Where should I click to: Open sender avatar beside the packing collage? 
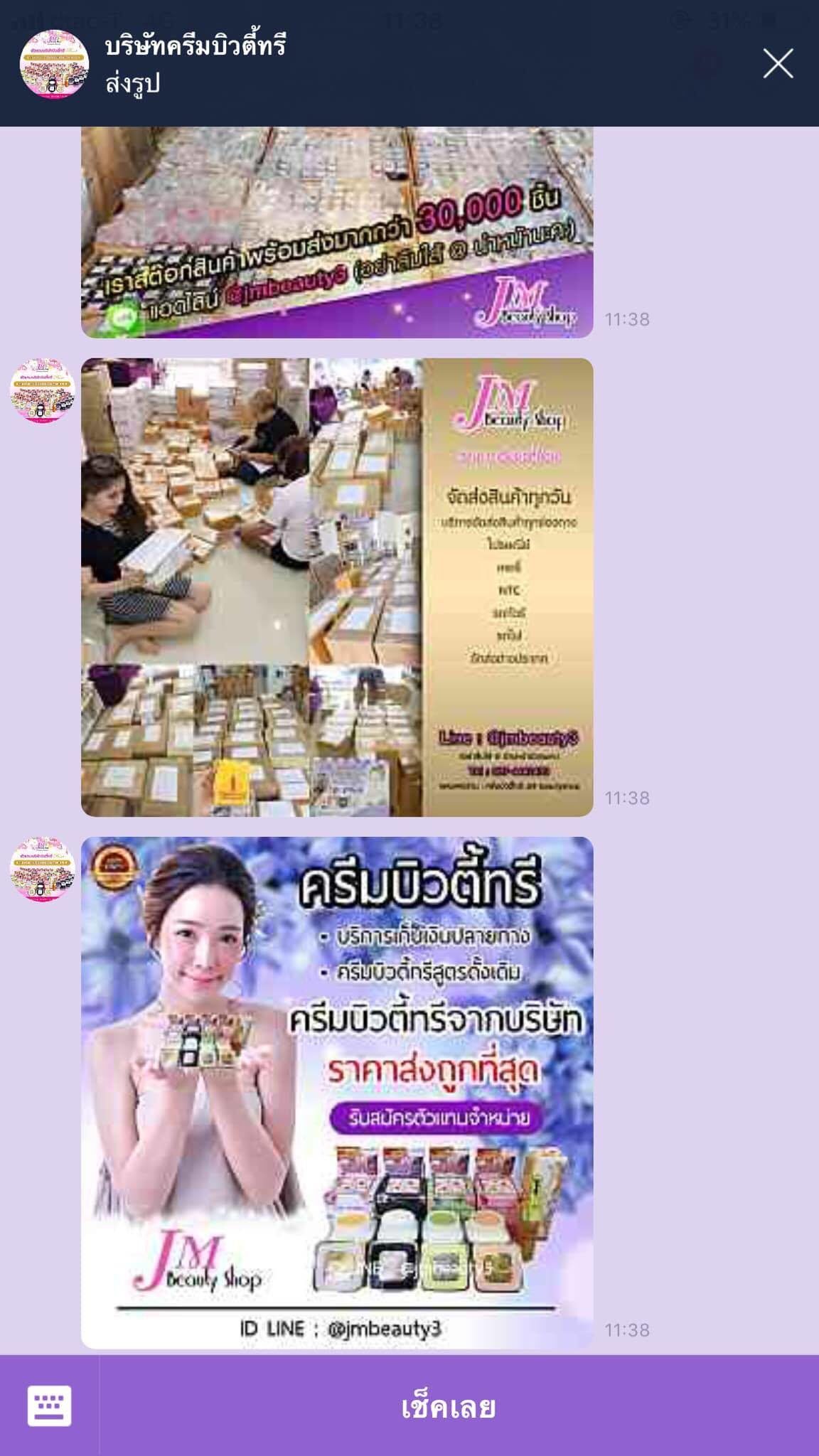[42, 390]
